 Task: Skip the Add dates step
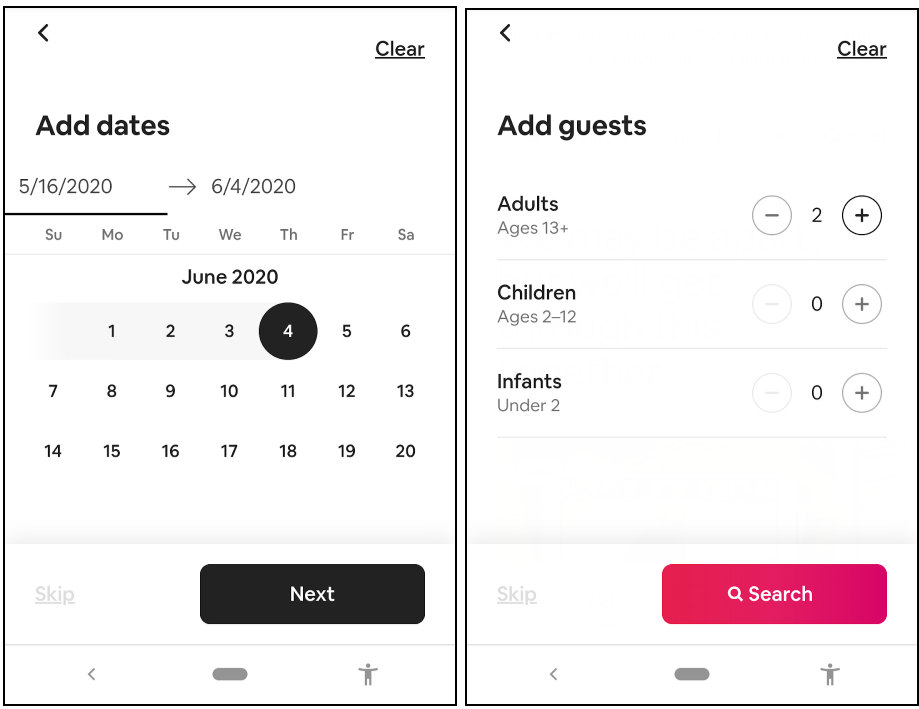coord(55,594)
